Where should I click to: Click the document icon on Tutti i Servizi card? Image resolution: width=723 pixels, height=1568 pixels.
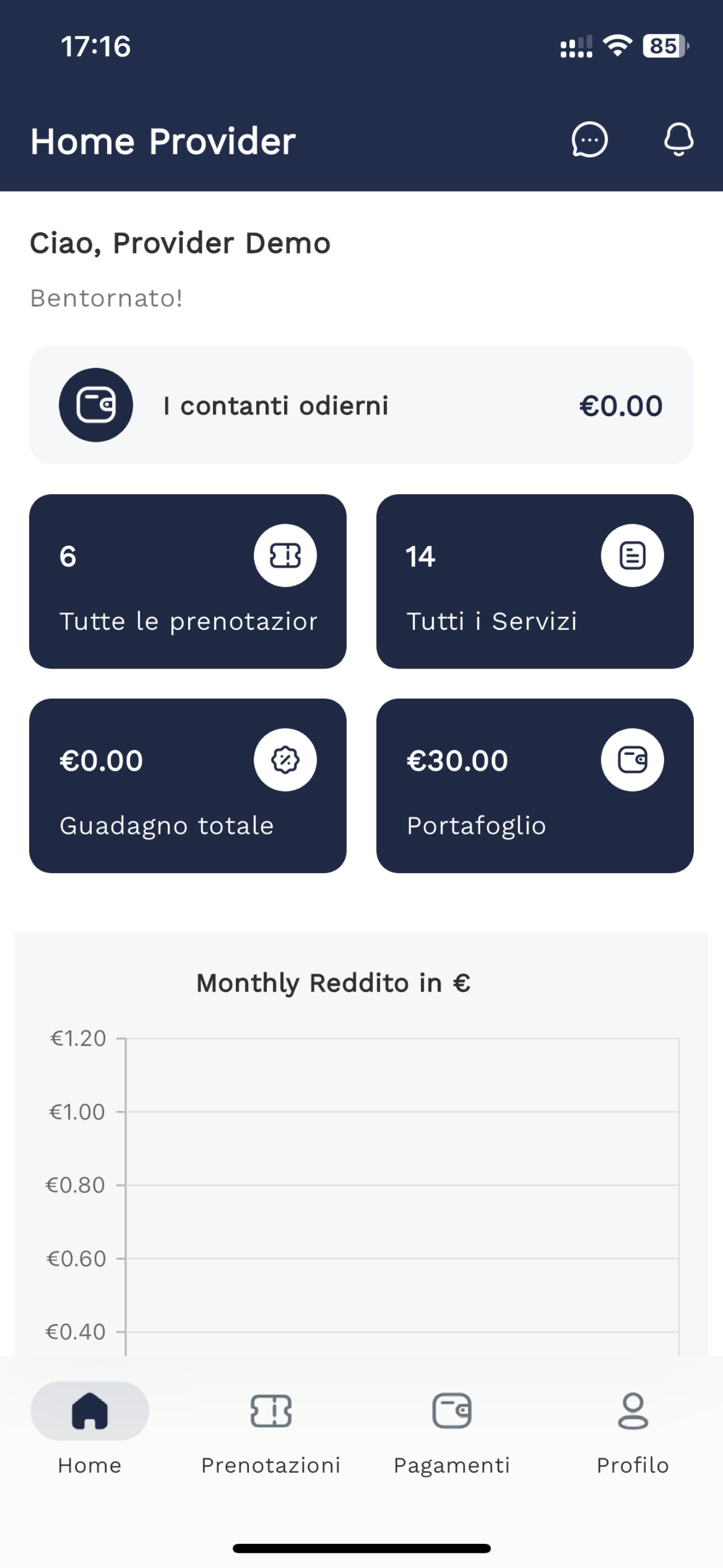click(x=633, y=555)
